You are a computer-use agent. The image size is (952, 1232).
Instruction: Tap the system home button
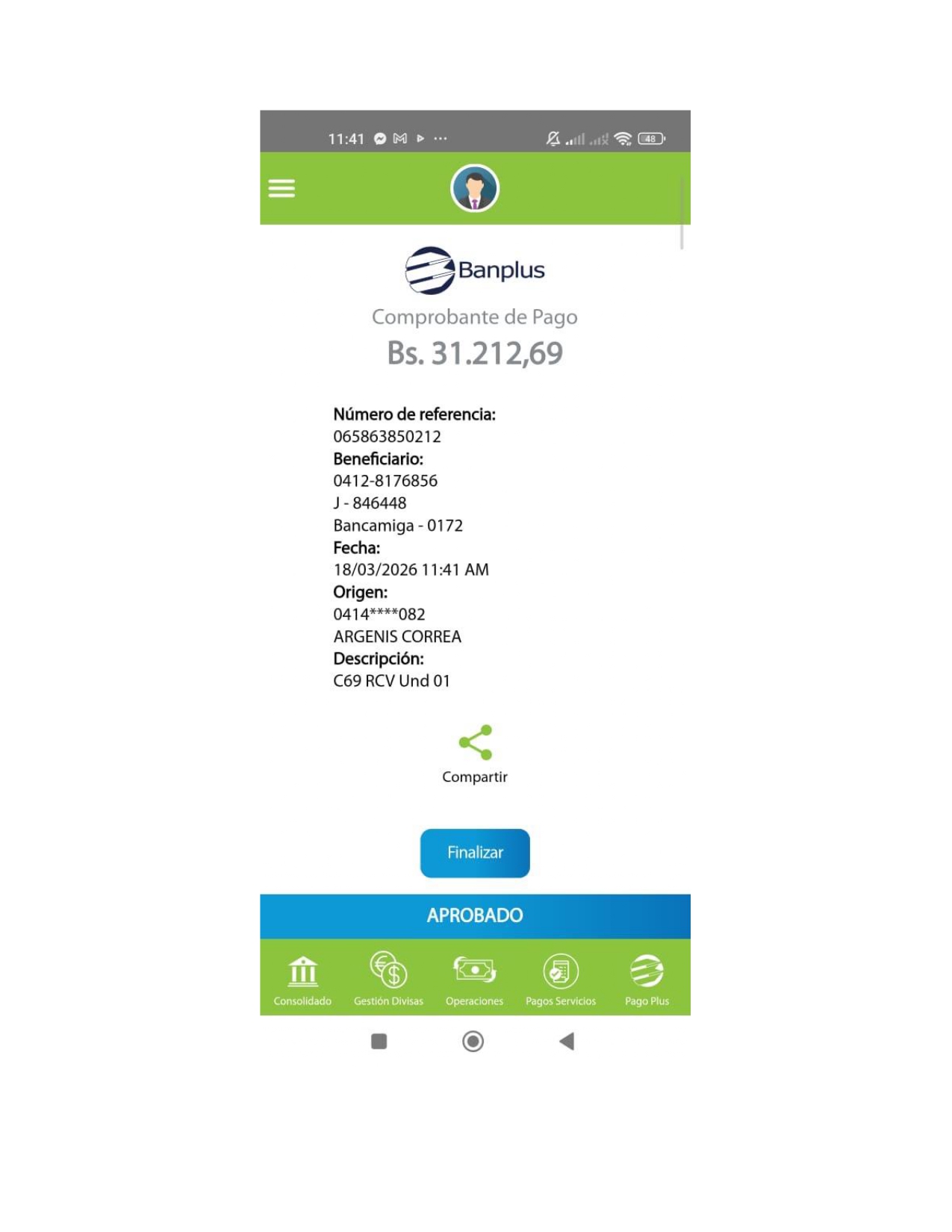tap(473, 1041)
